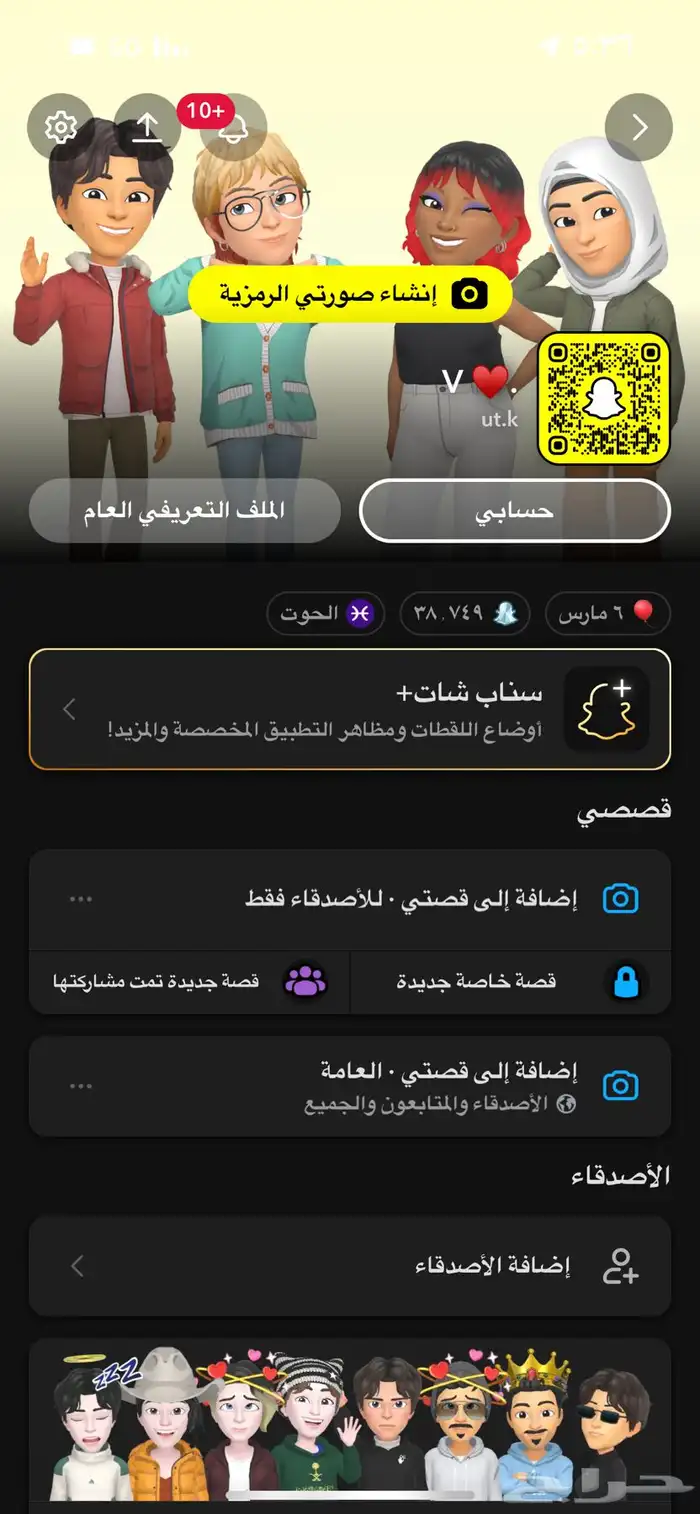Create قصة خاصة جديدة private story
The height and width of the screenshot is (1514, 700).
pyautogui.click(x=510, y=981)
